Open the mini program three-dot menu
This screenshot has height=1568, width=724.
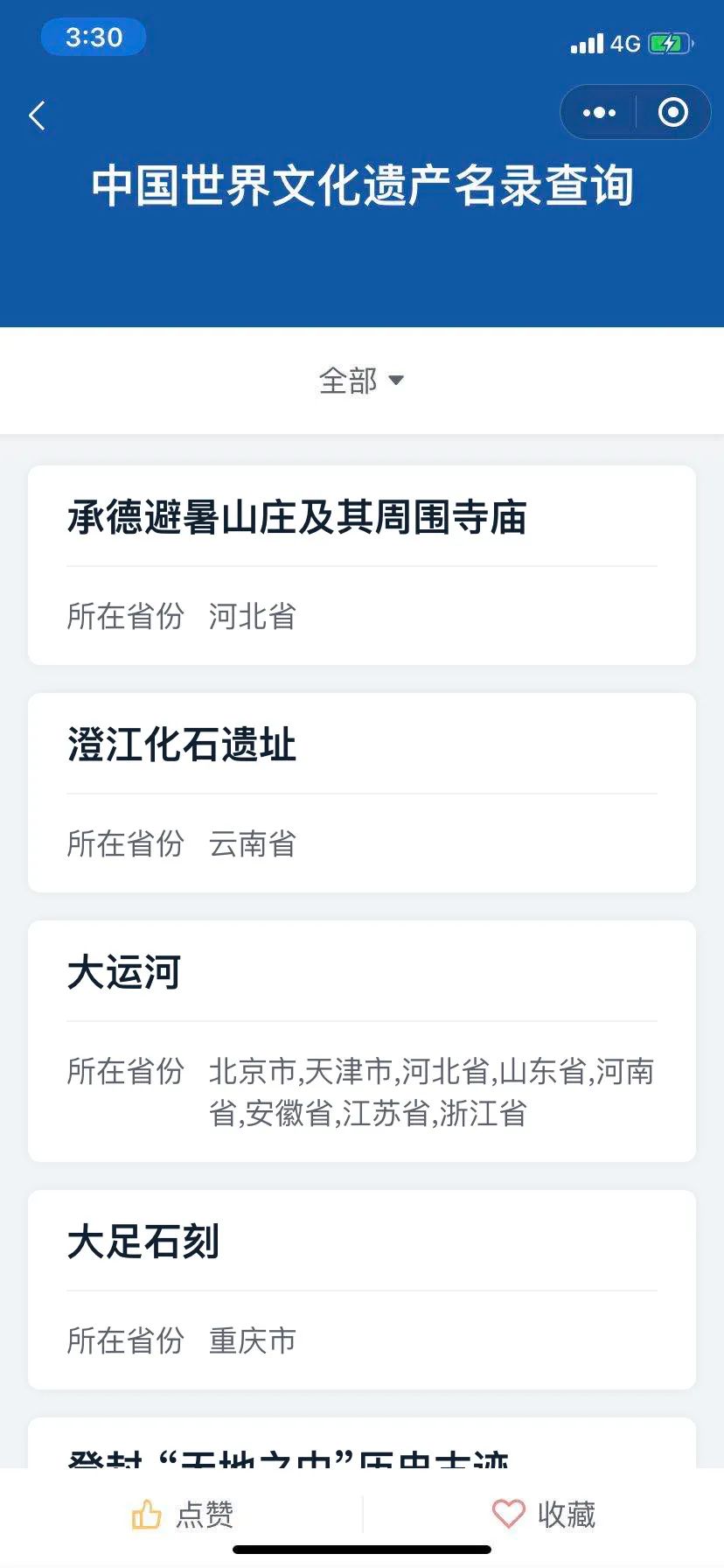click(x=599, y=113)
